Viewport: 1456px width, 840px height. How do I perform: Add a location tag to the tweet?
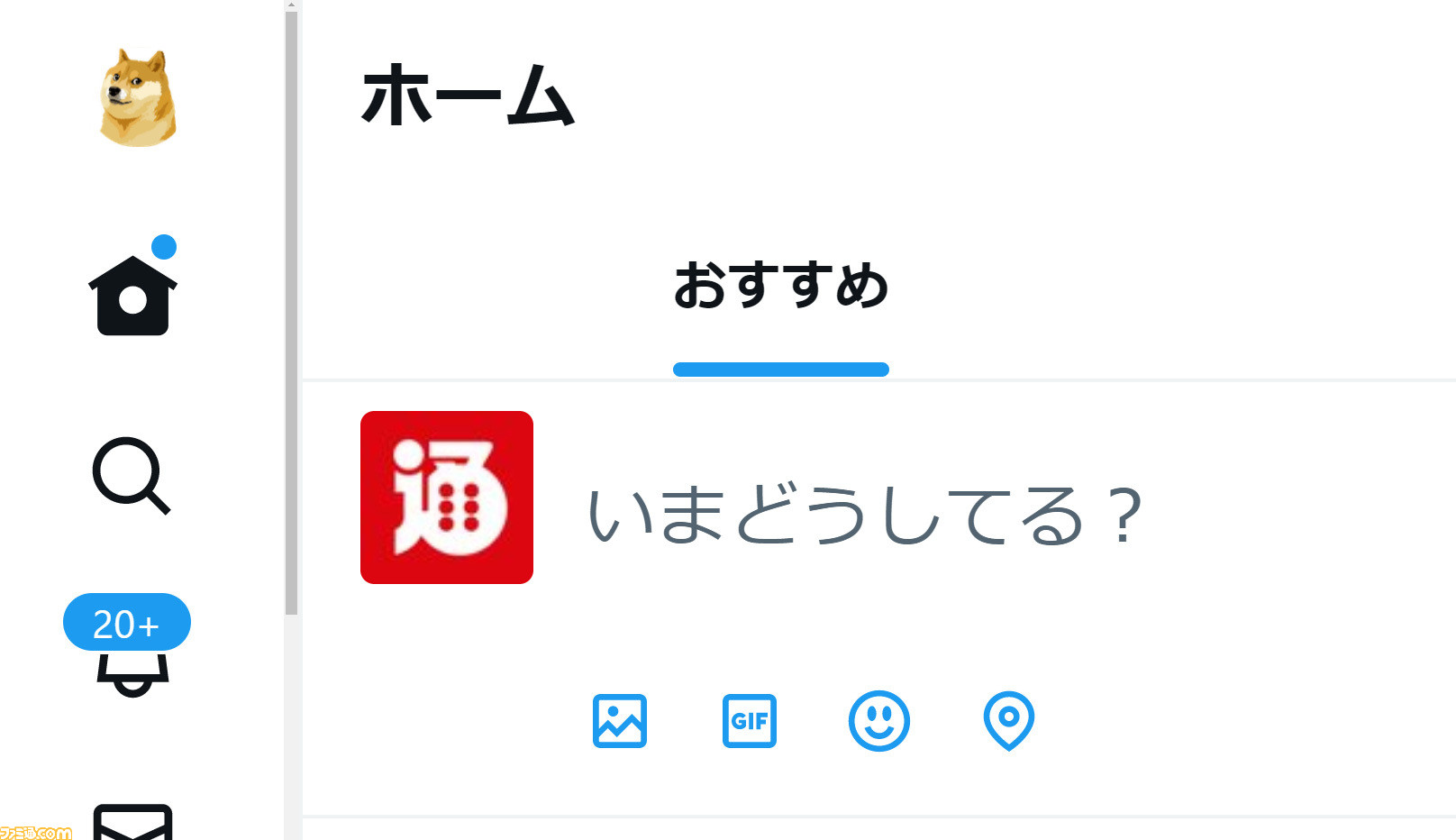[x=1008, y=720]
